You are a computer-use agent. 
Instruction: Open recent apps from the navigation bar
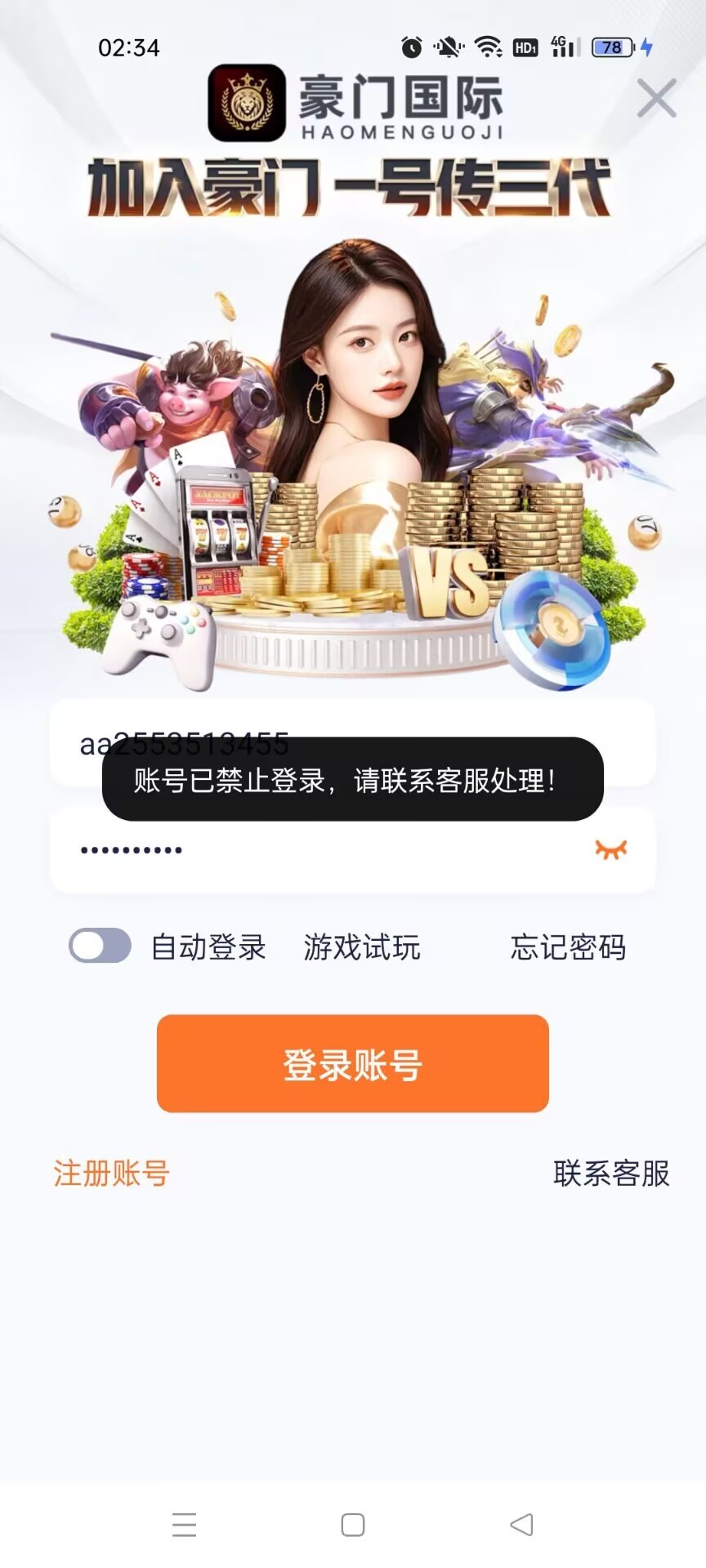pyautogui.click(x=185, y=1525)
